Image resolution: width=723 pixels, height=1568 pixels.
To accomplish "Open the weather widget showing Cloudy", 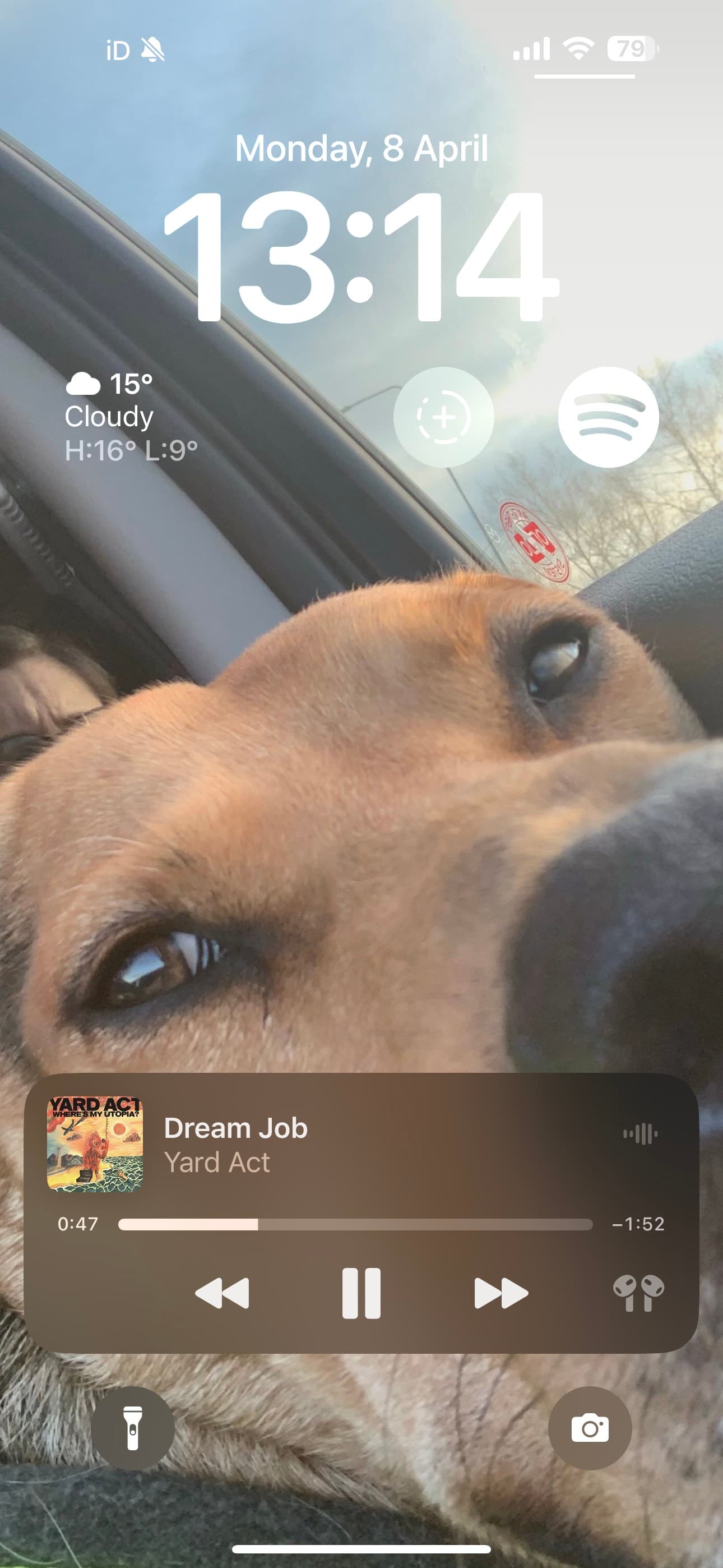I will point(131,417).
